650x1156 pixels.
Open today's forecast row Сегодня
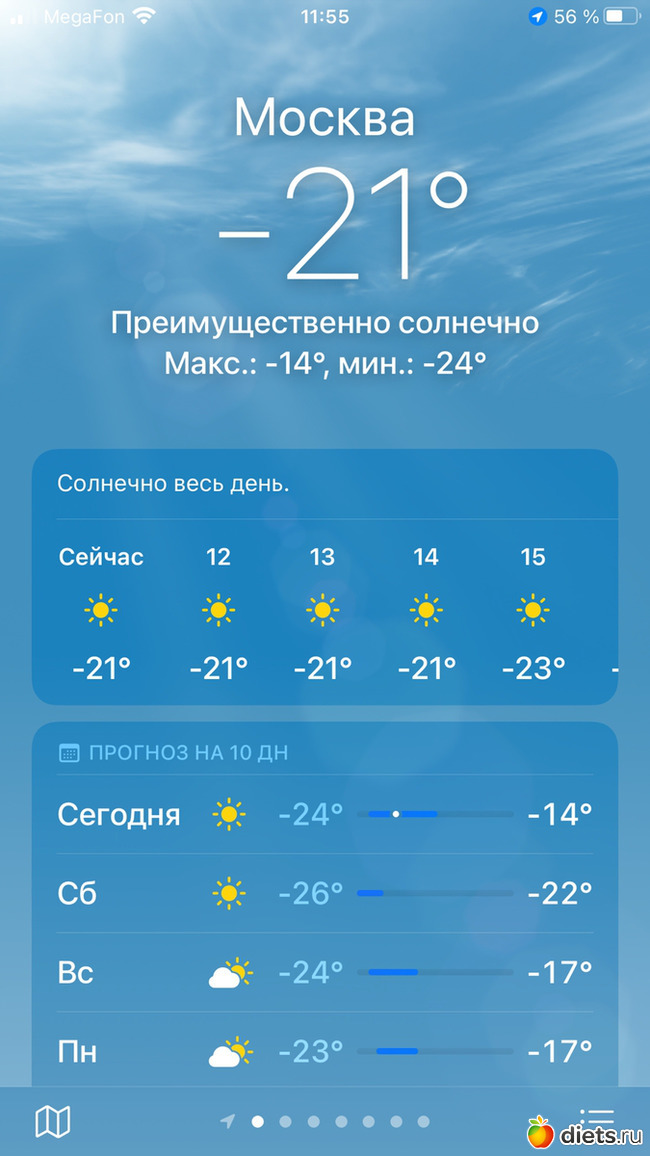[324, 814]
